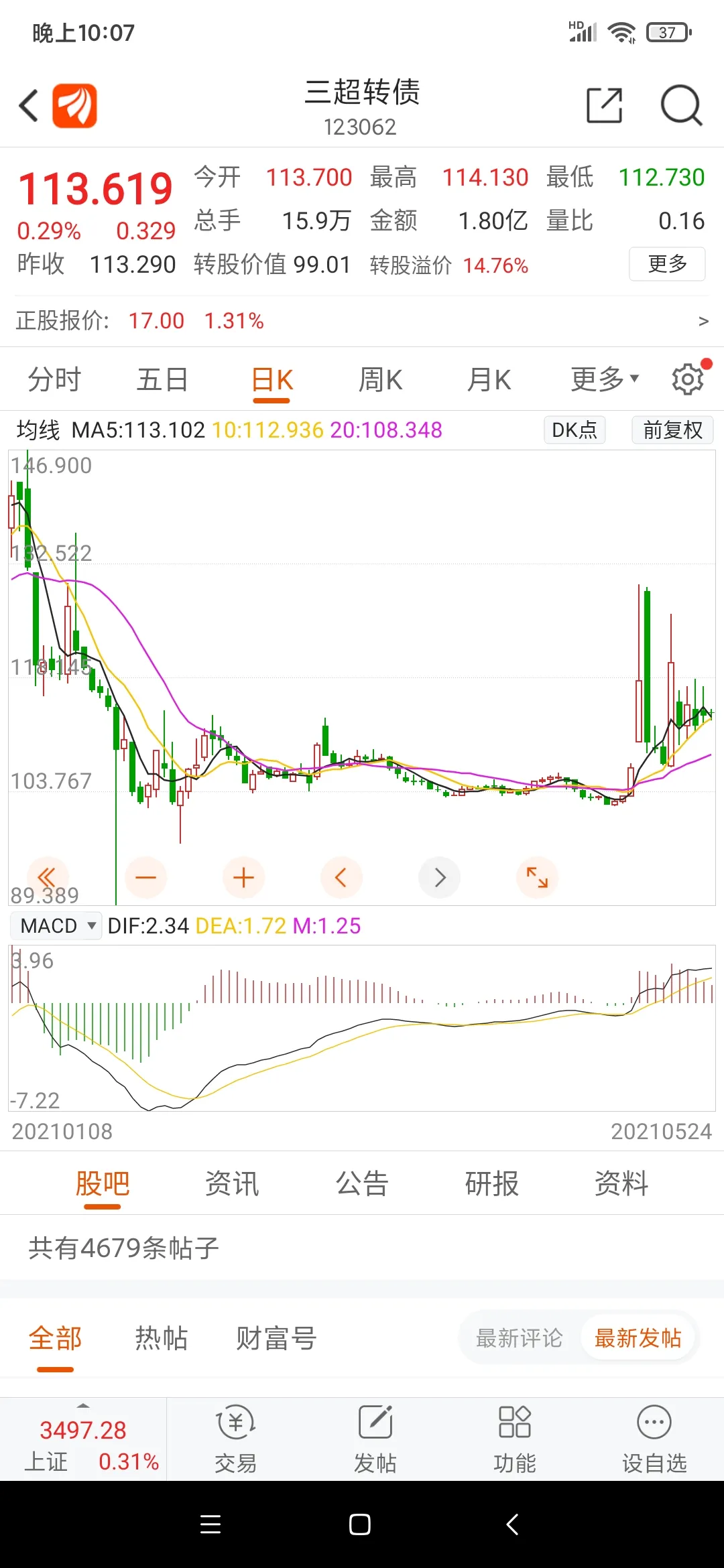The image size is (724, 1568).
Task: Open the search magnifier icon
Action: tap(681, 105)
